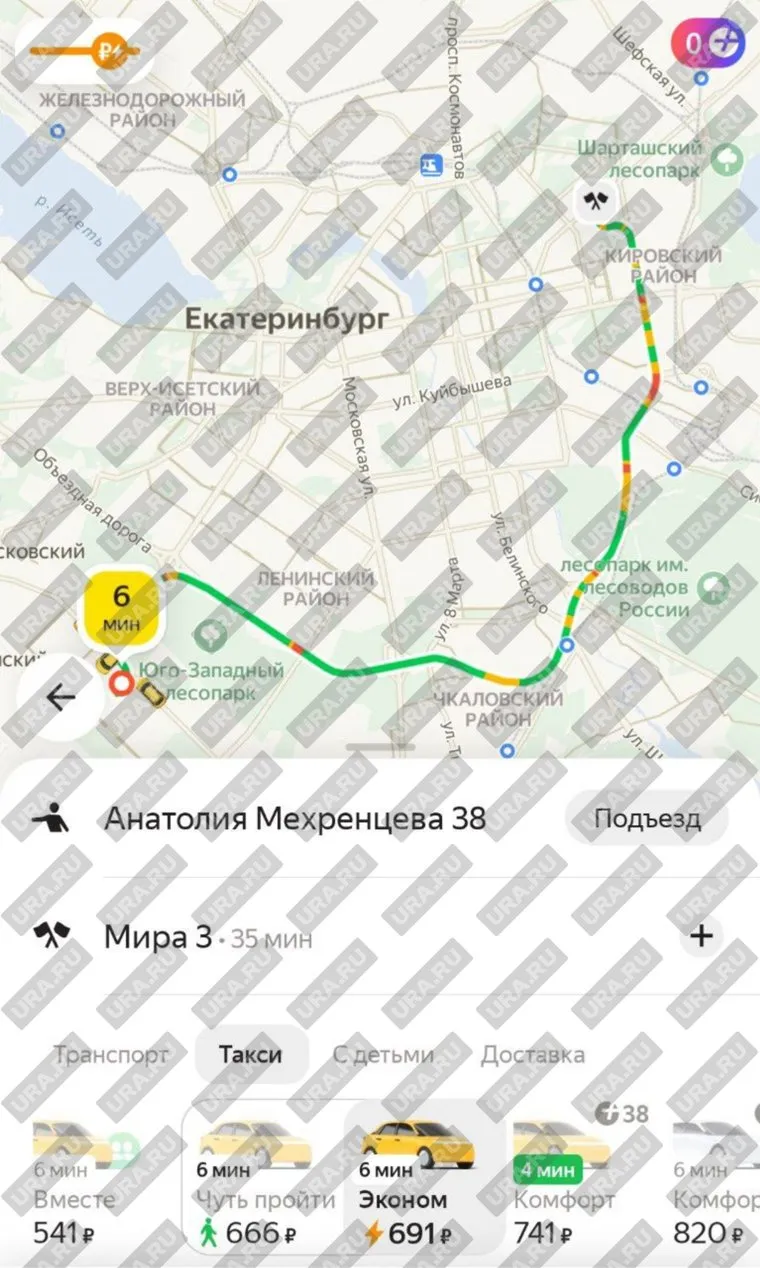
Task: Change destination Мира 3
Action: click(158, 938)
